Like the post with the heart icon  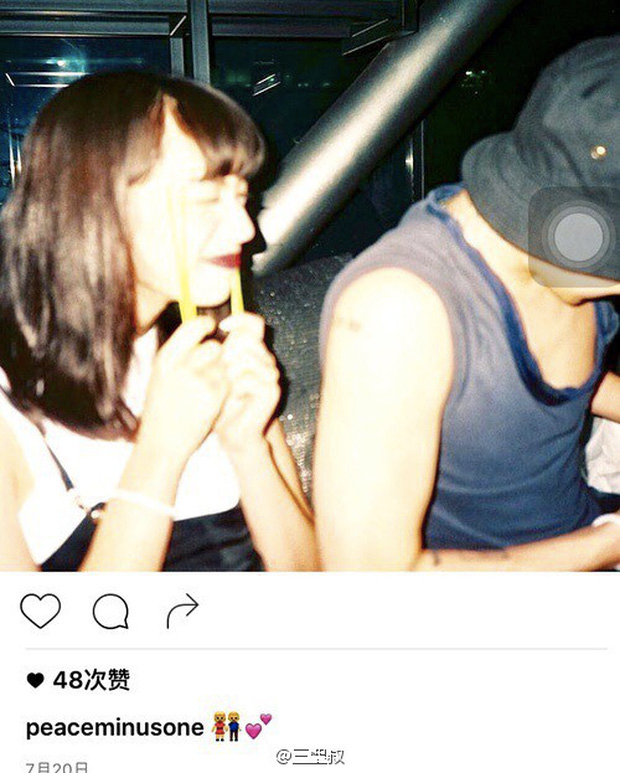pos(40,610)
